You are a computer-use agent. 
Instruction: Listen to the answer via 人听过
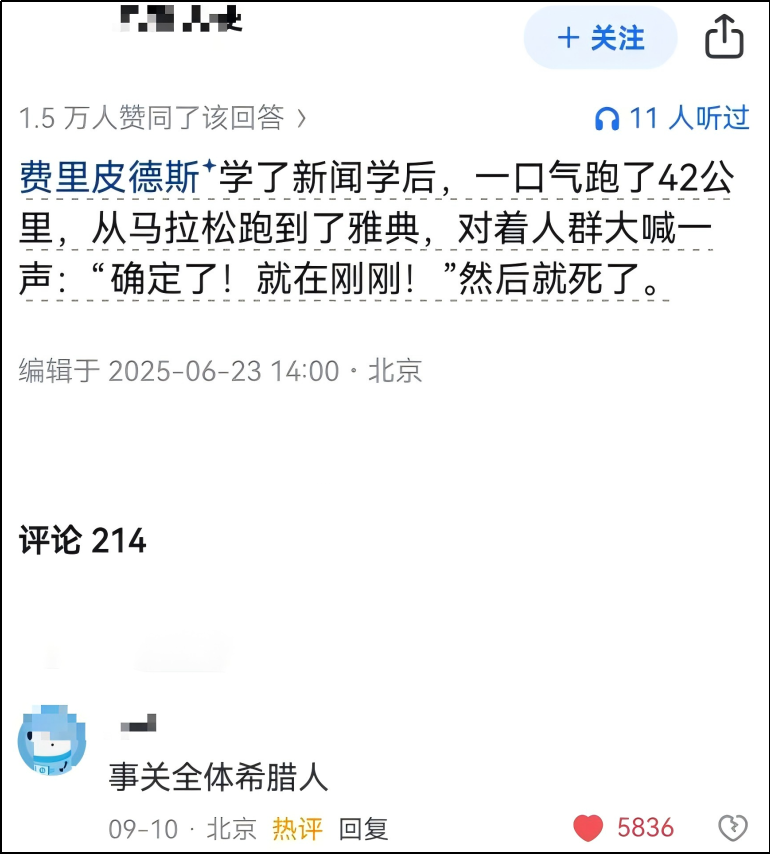pyautogui.click(x=671, y=118)
